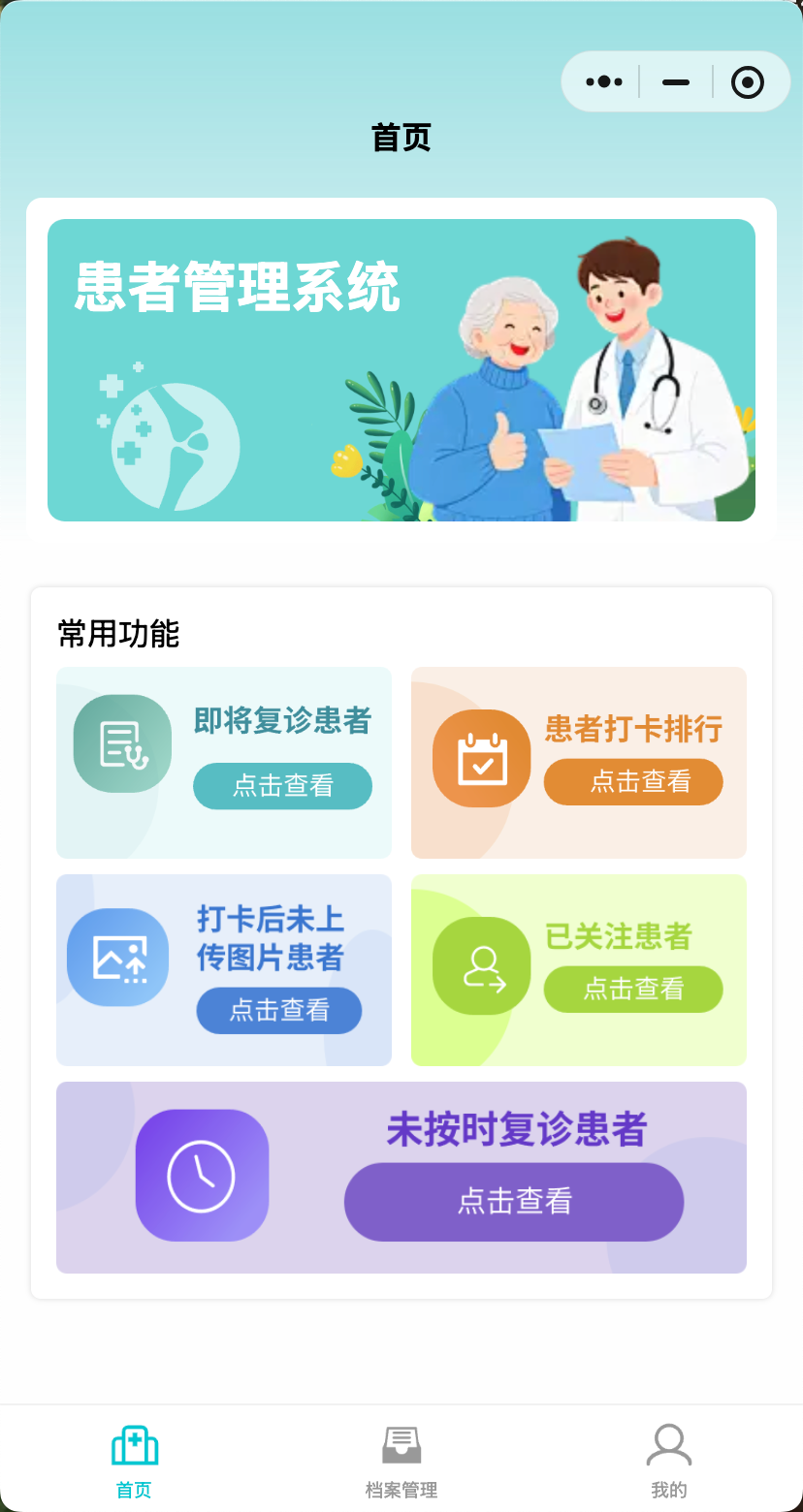Click 点击查看 for 未按时复诊患者

[513, 1202]
